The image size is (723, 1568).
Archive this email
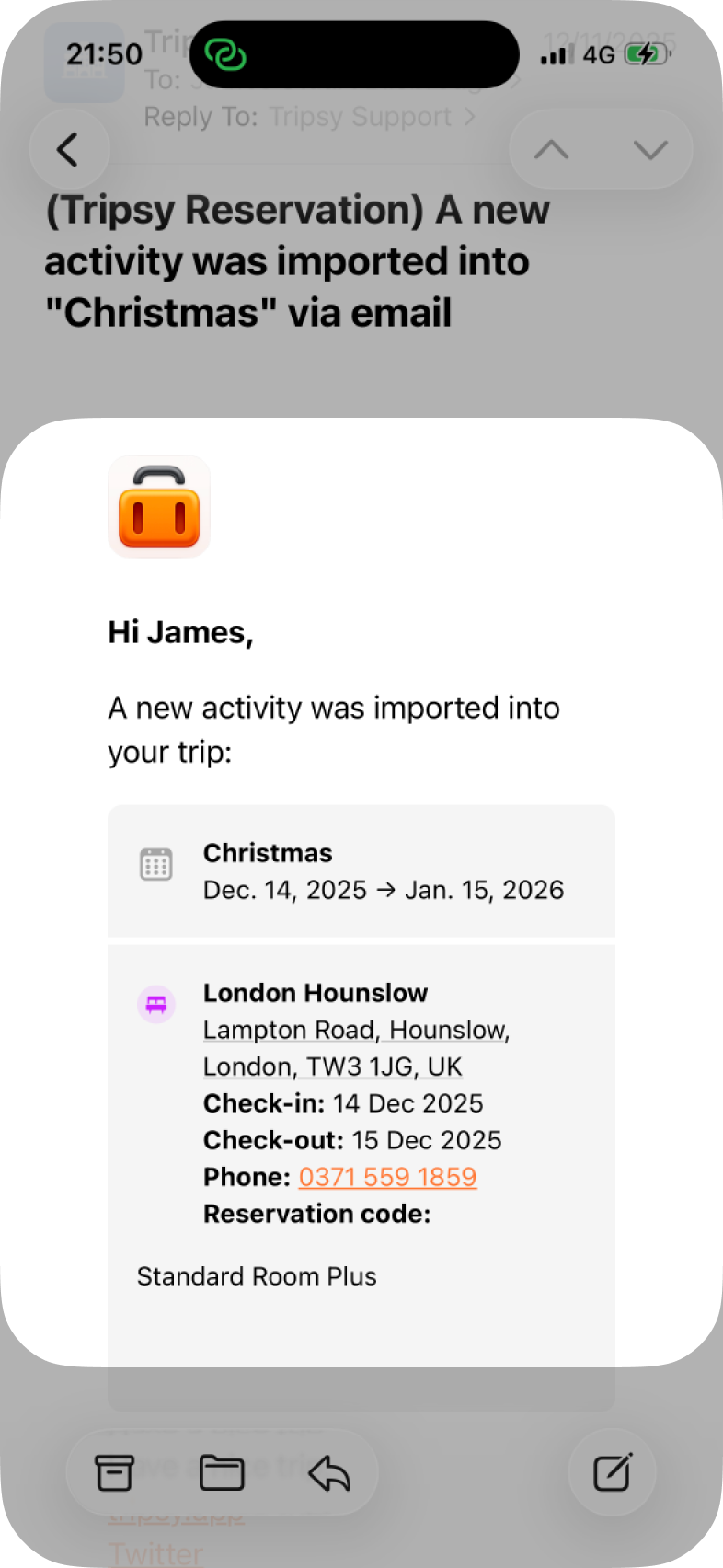pos(115,1472)
